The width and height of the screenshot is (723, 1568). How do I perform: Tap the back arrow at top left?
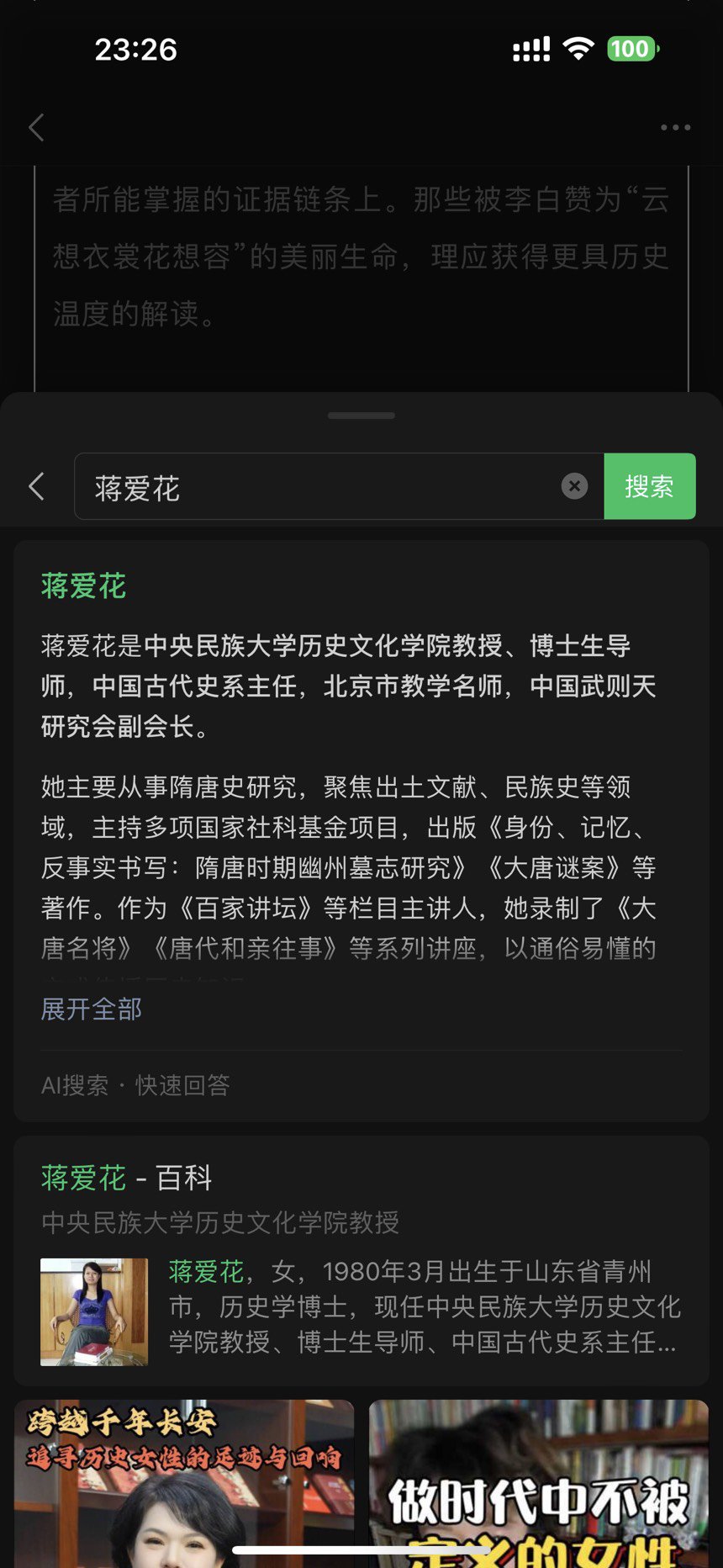(x=35, y=128)
